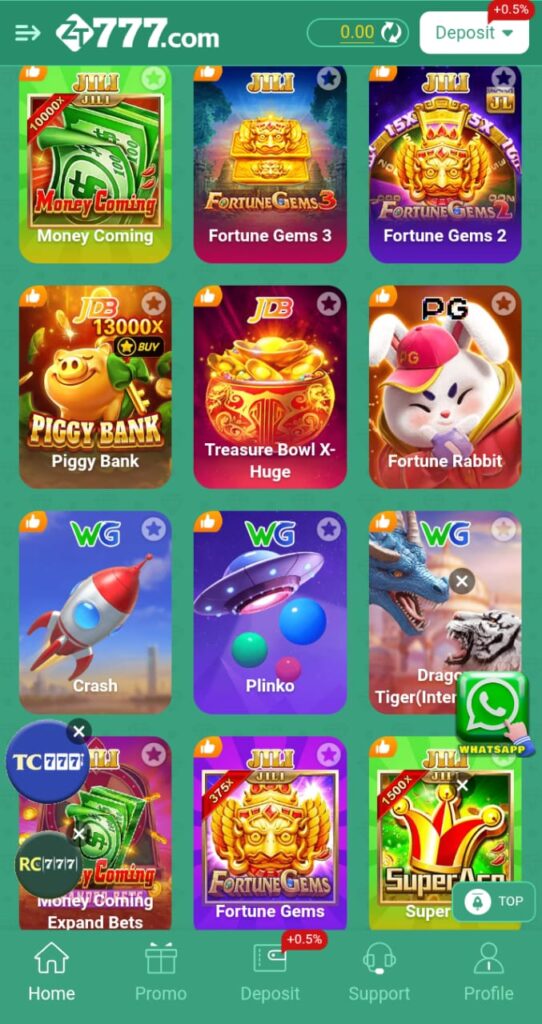Image resolution: width=542 pixels, height=1024 pixels.
Task: Go to the Deposit tab in bottom bar
Action: pos(270,972)
